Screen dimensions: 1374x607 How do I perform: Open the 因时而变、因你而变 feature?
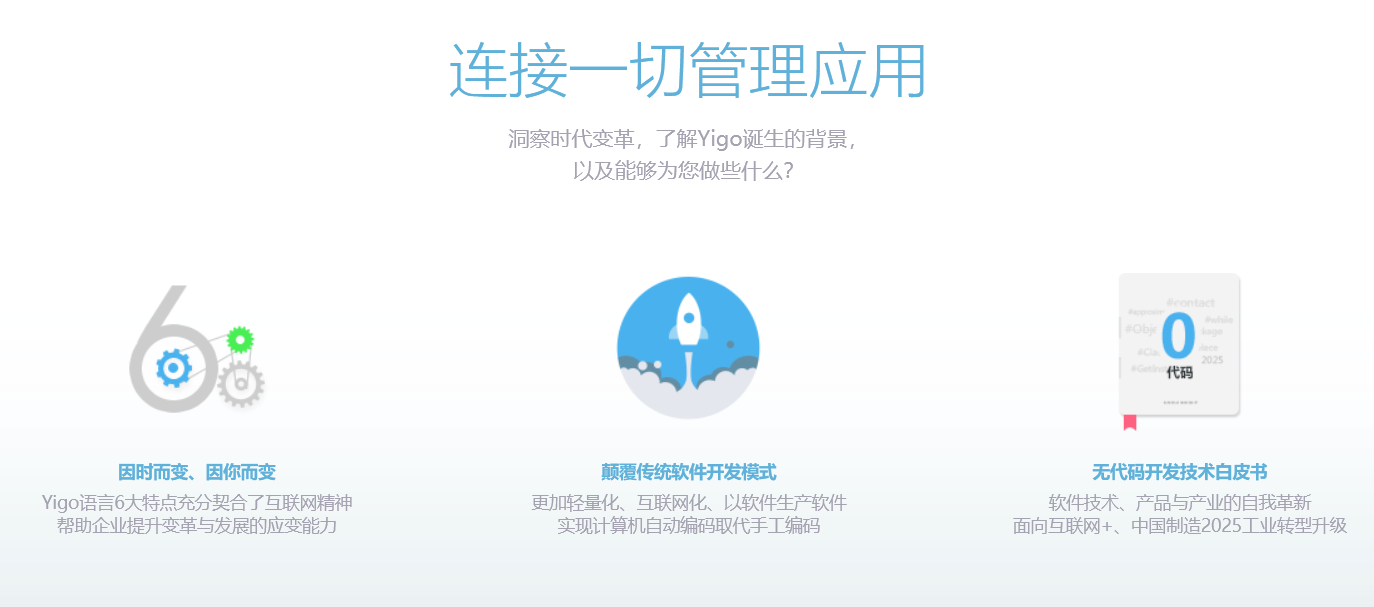coord(196,472)
